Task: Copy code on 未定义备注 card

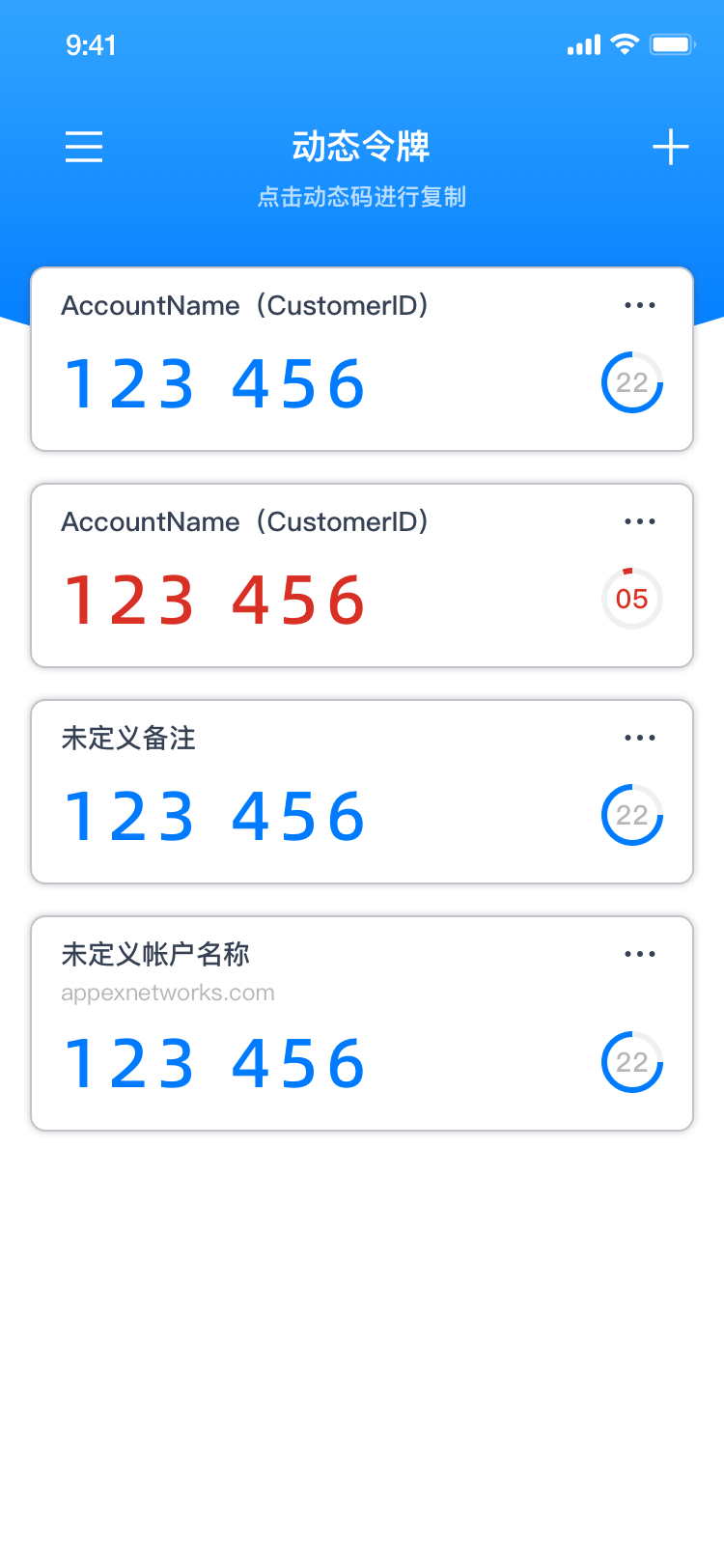Action: (215, 815)
